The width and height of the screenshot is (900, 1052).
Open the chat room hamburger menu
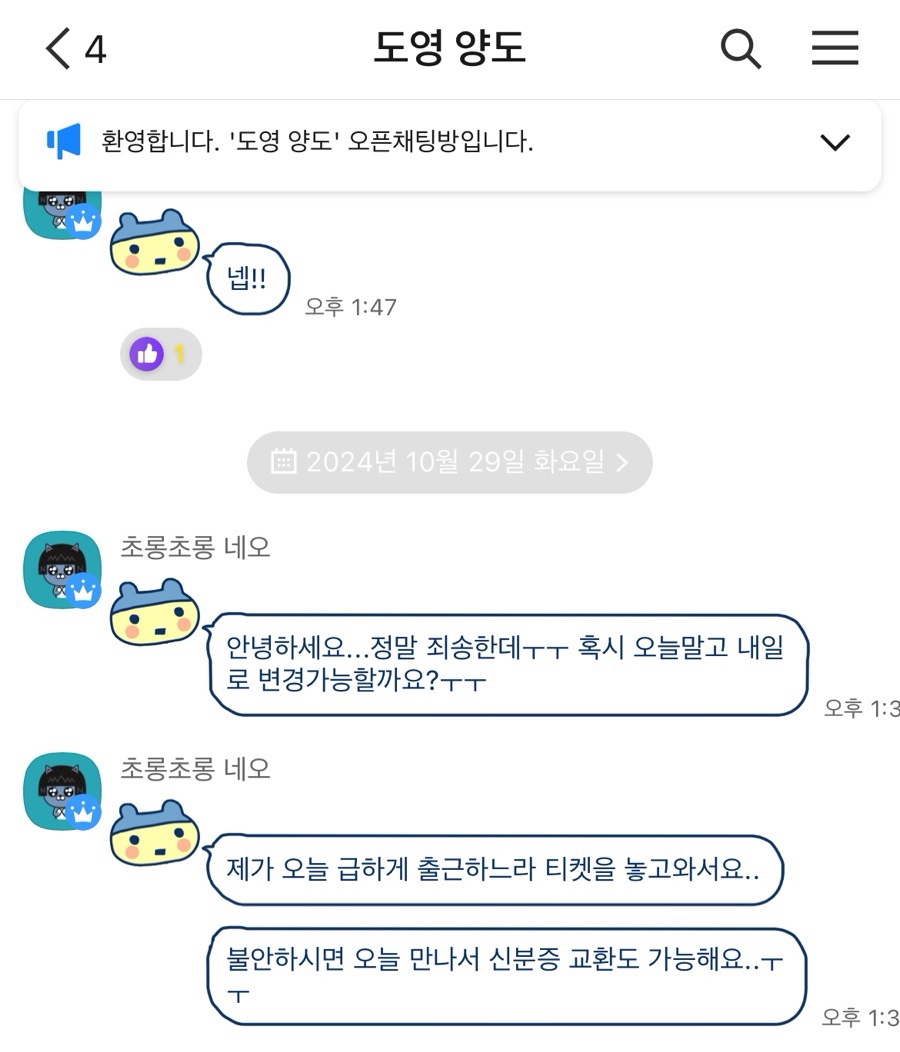pos(834,48)
